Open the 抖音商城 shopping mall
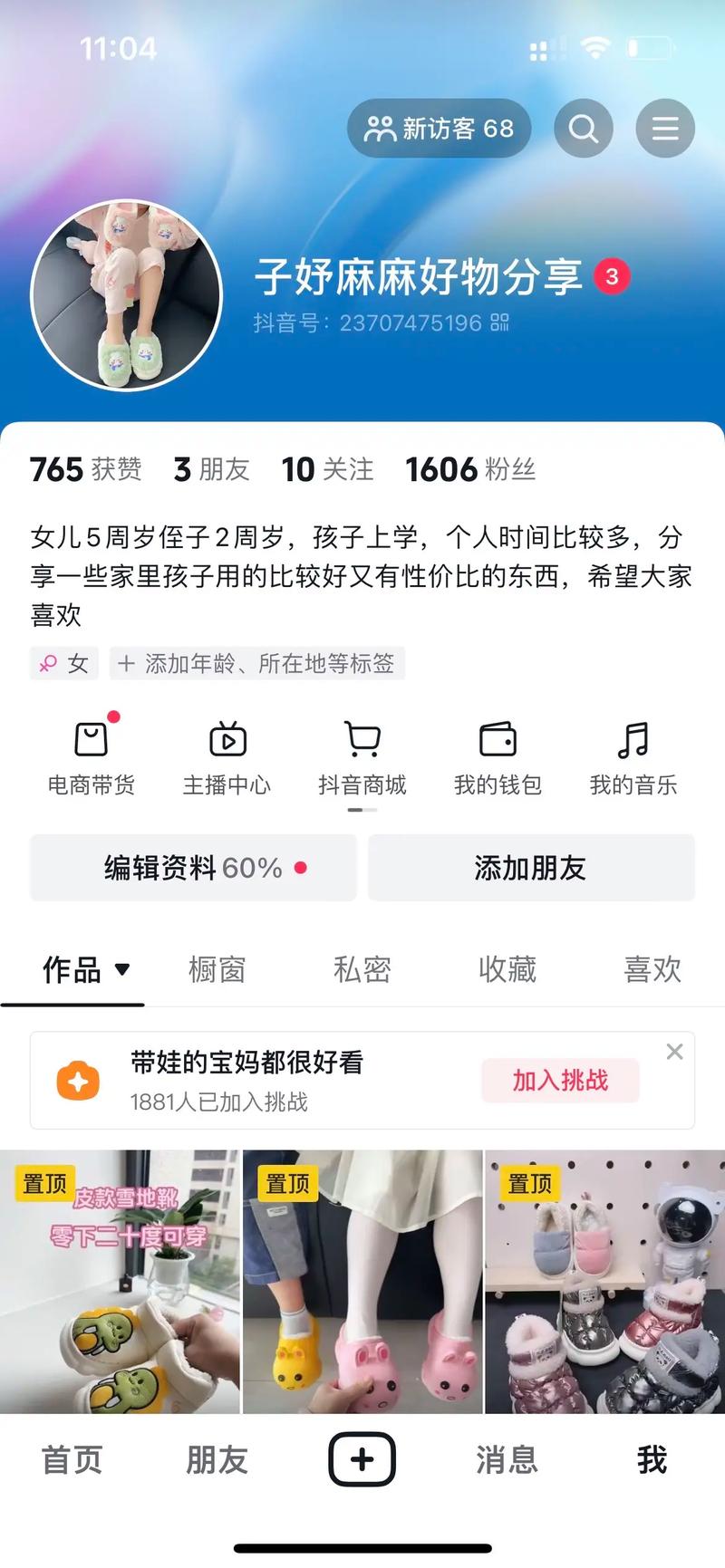This screenshot has height=1568, width=725. click(x=362, y=756)
